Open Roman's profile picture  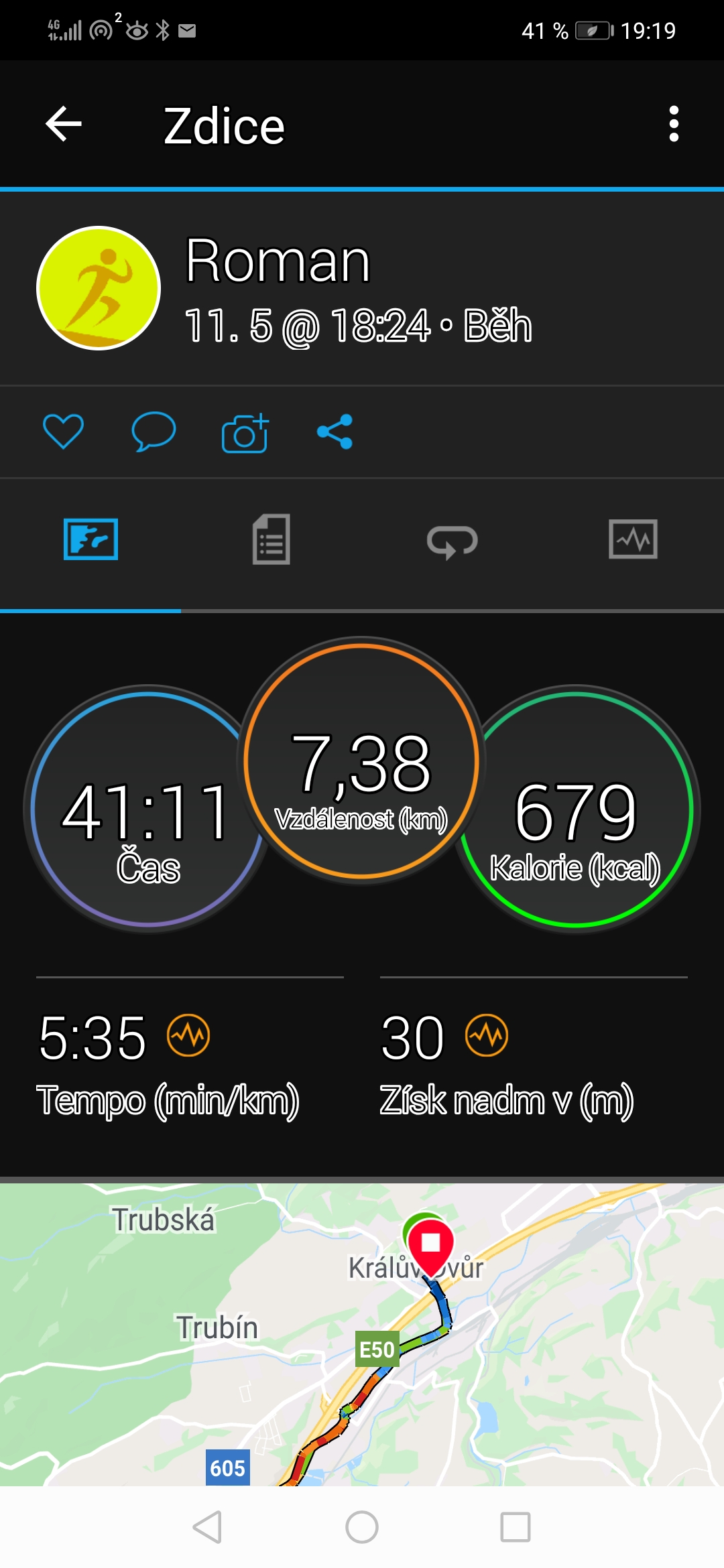click(x=99, y=288)
